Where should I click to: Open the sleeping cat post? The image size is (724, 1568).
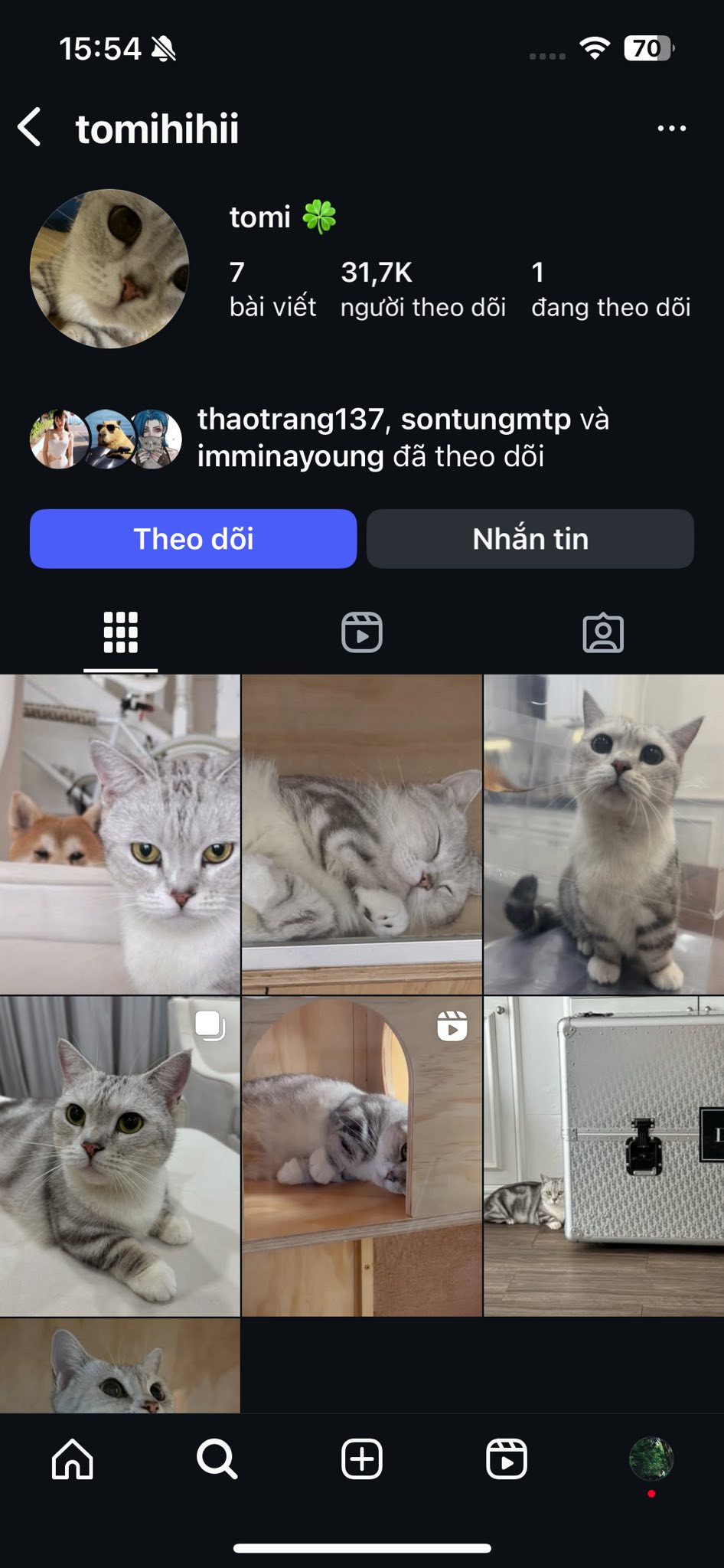point(362,835)
